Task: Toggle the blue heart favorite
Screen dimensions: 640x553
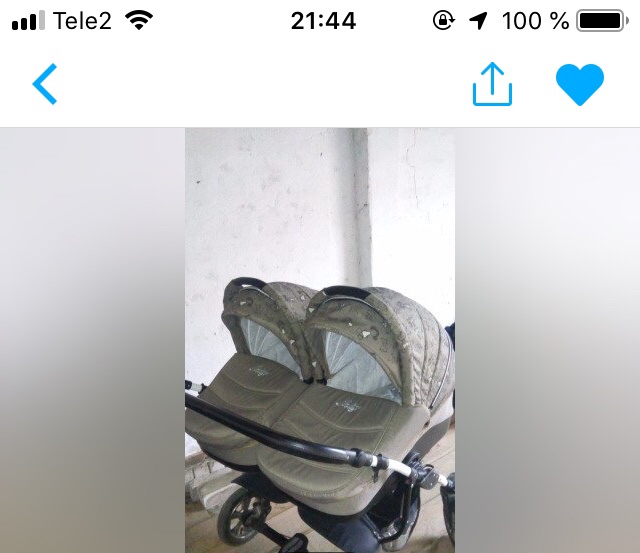Action: click(580, 85)
